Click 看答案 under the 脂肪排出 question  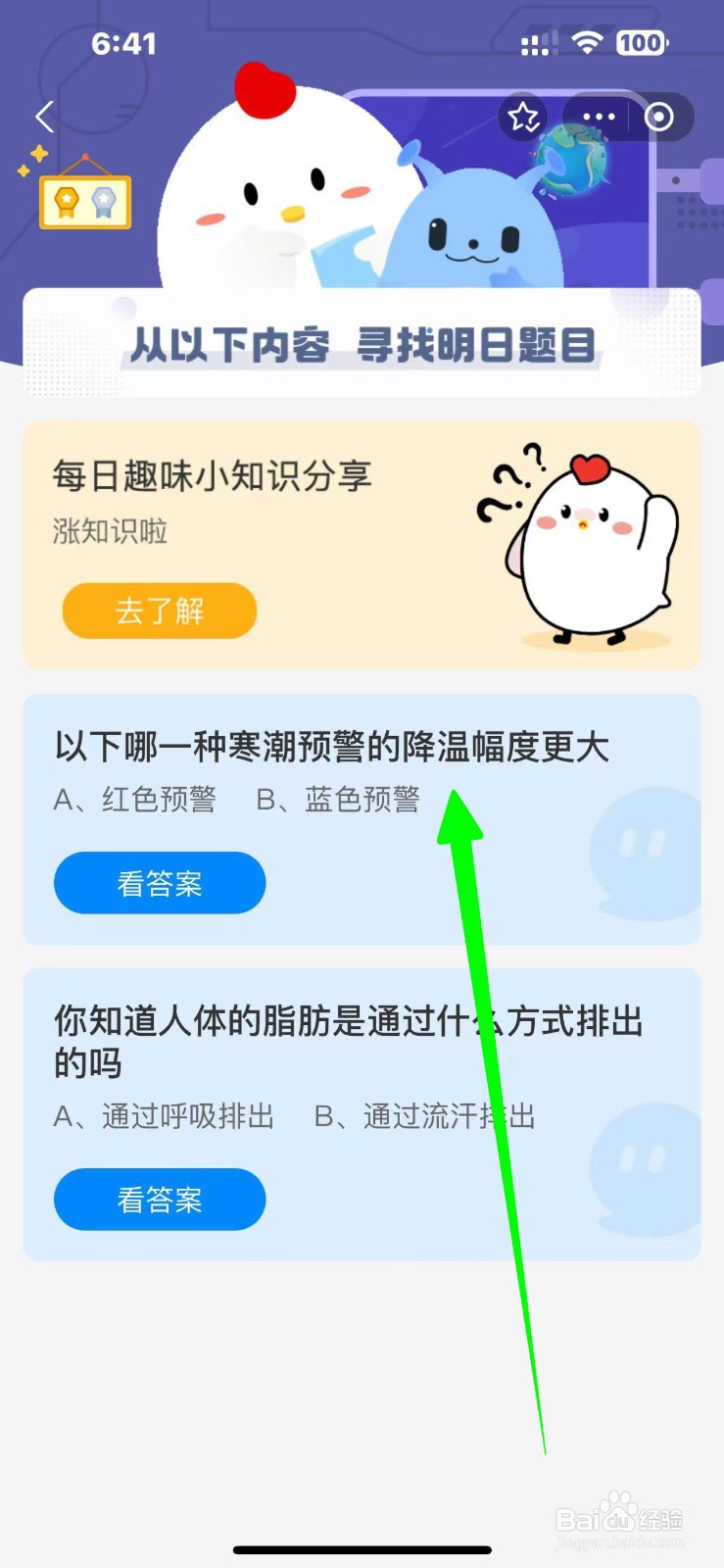pyautogui.click(x=159, y=1200)
